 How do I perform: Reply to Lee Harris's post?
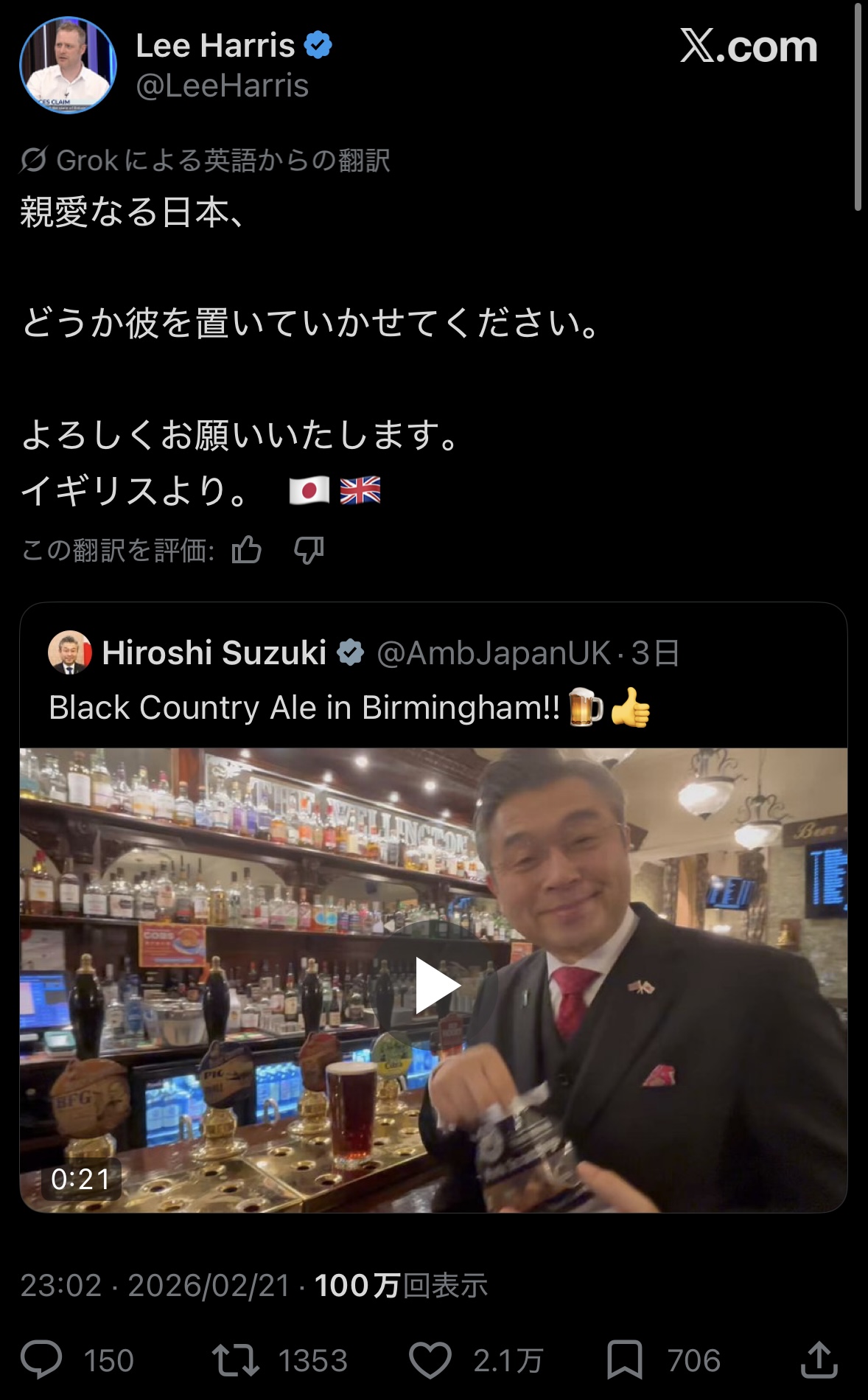[41, 1359]
